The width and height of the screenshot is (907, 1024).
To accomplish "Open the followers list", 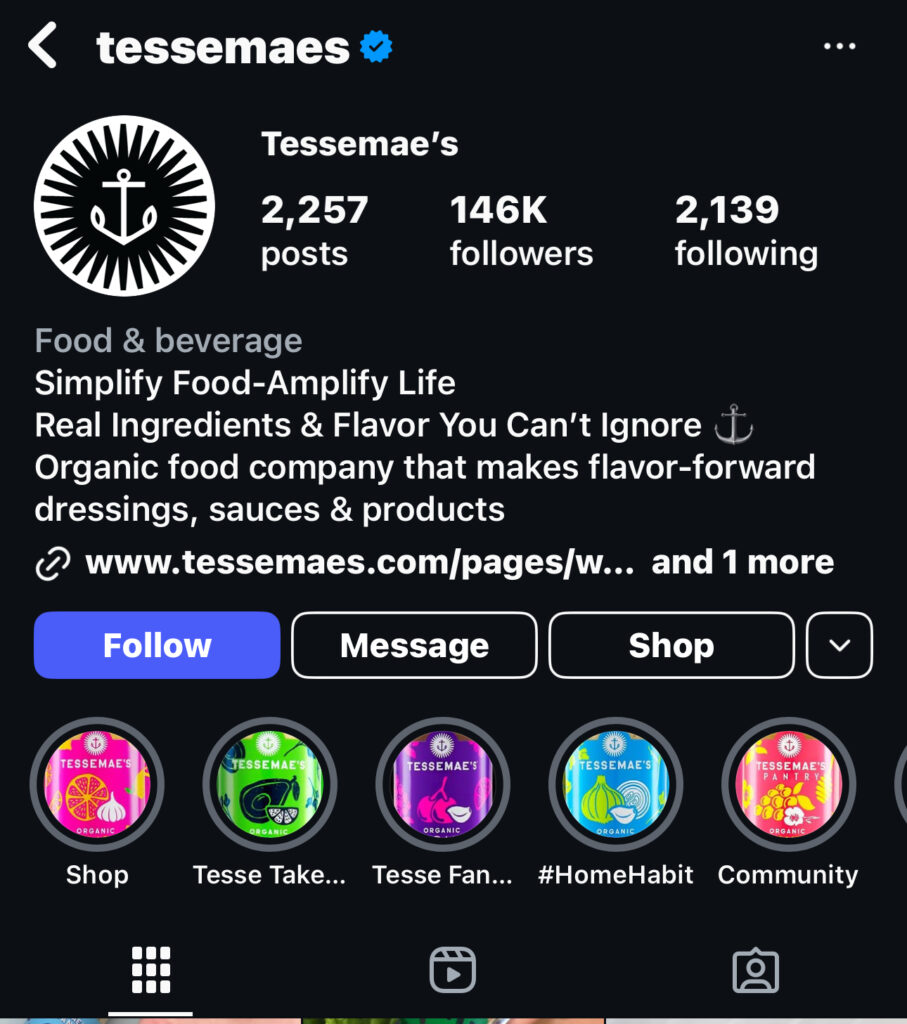I will coord(521,230).
